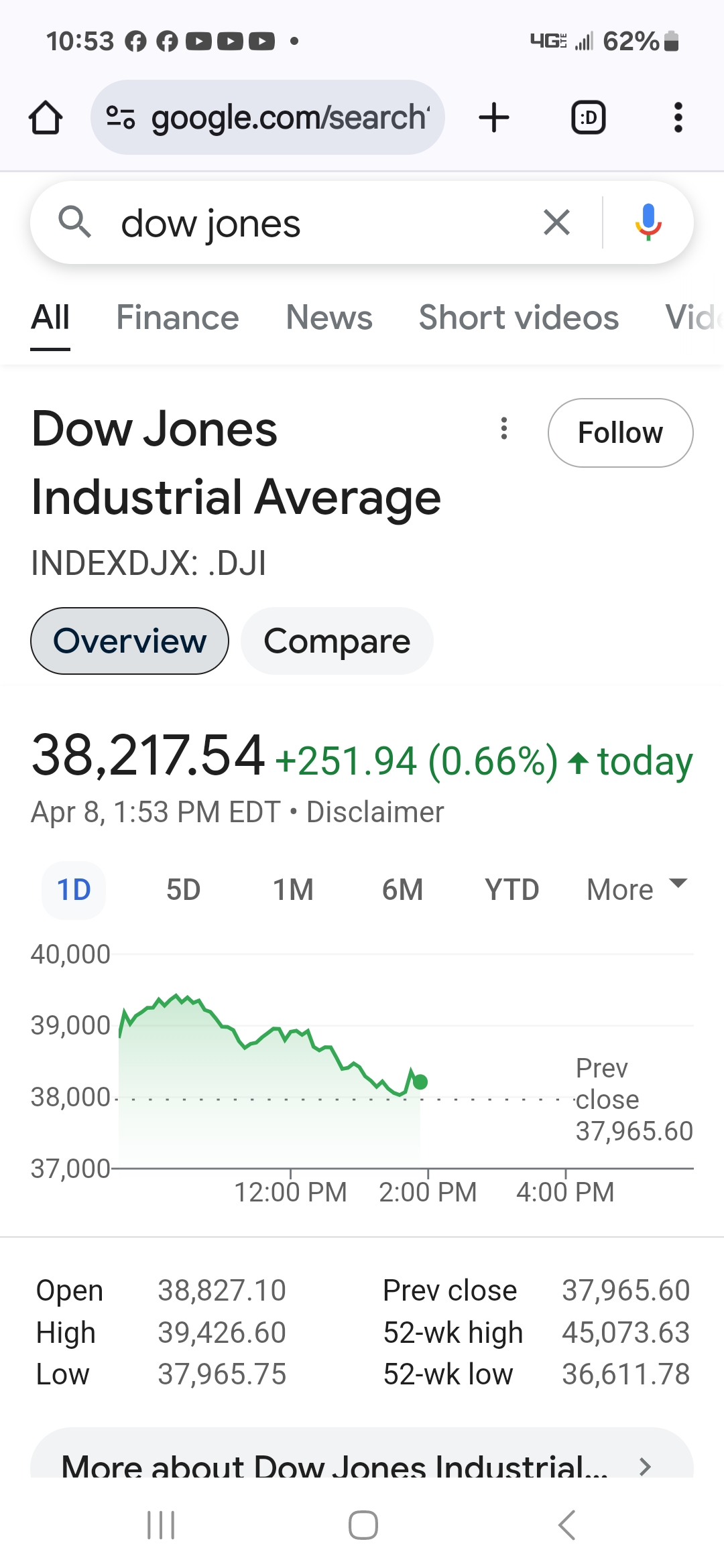The width and height of the screenshot is (724, 1568).
Task: Go back using the system back button
Action: (566, 1525)
